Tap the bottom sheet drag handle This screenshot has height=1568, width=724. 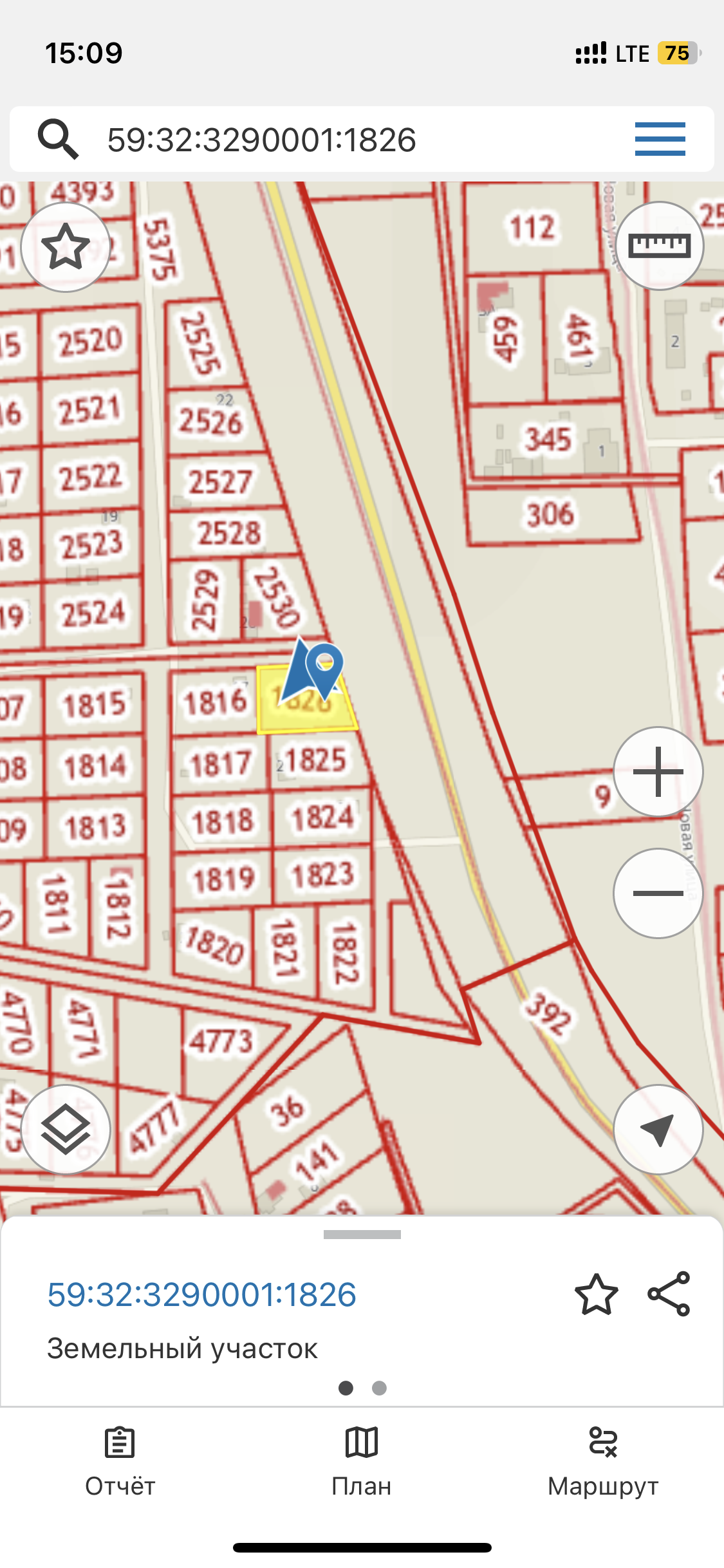(x=362, y=1235)
